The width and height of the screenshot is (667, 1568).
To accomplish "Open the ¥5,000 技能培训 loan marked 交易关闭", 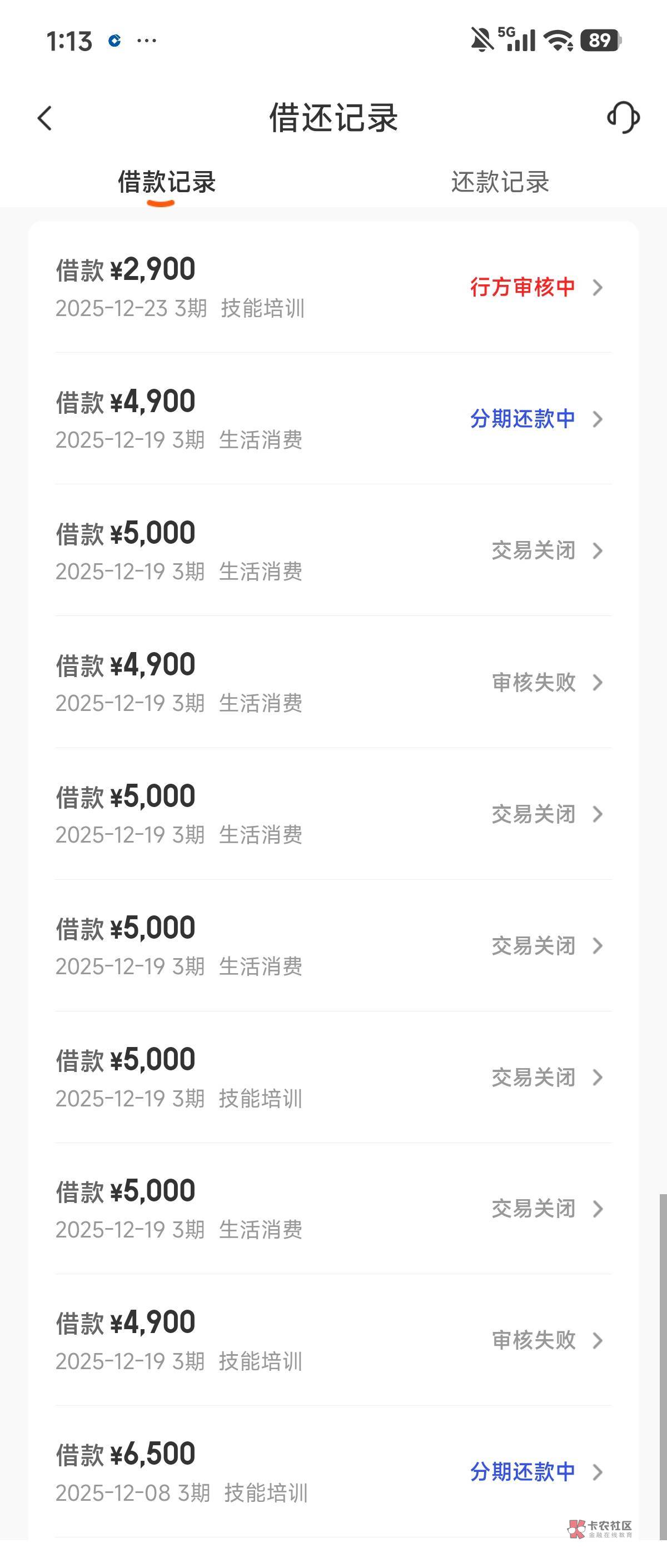I will tap(333, 1078).
